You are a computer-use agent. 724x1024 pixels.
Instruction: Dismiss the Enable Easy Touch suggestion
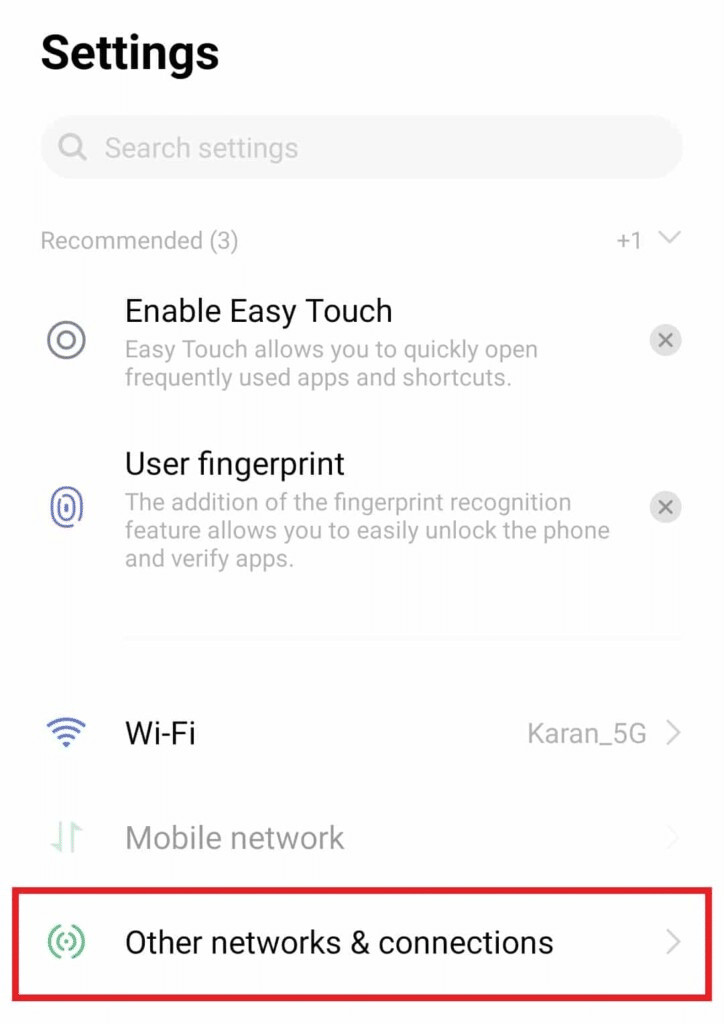point(665,340)
